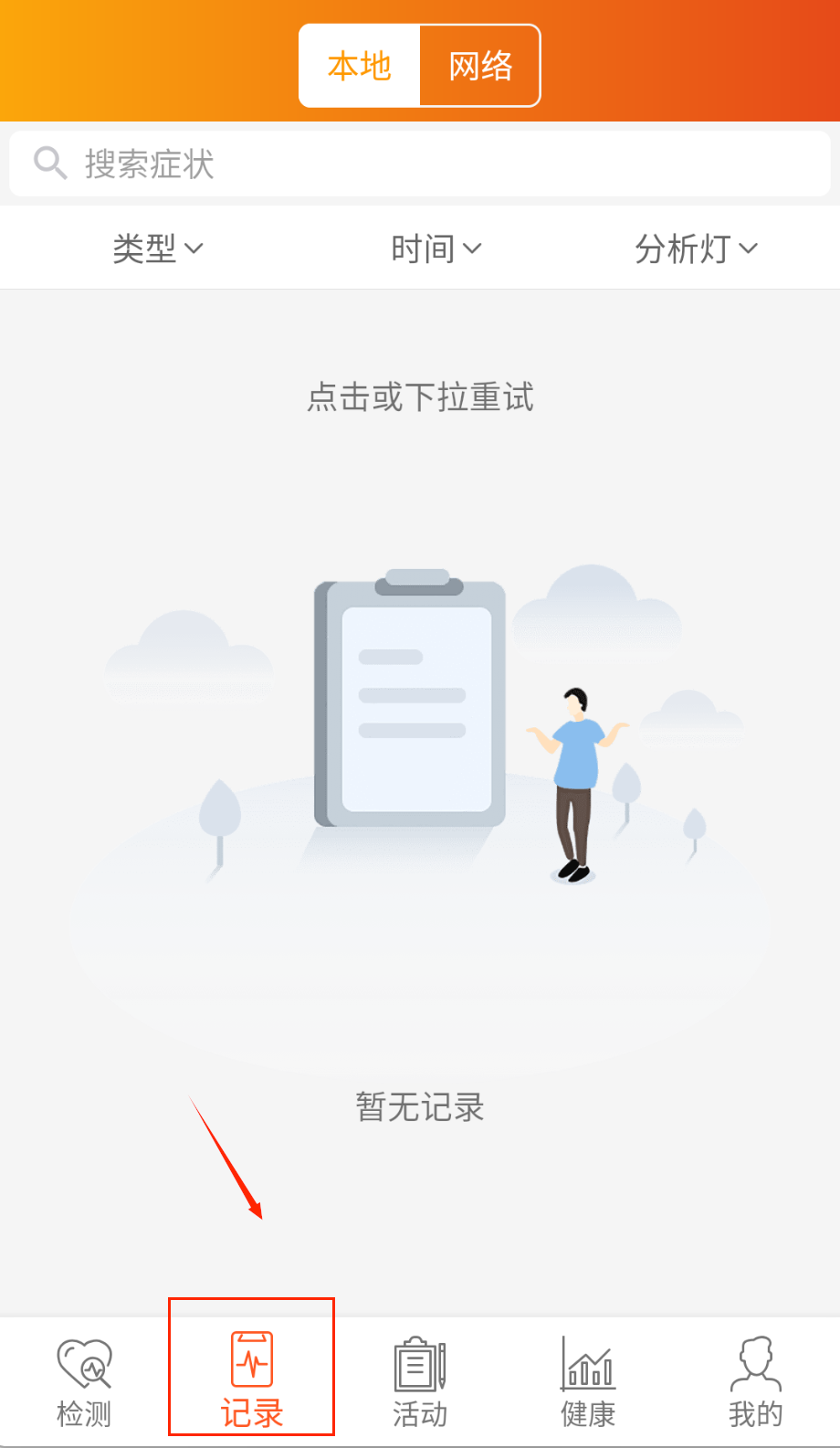Switch to the 健康 tab

click(x=588, y=1382)
